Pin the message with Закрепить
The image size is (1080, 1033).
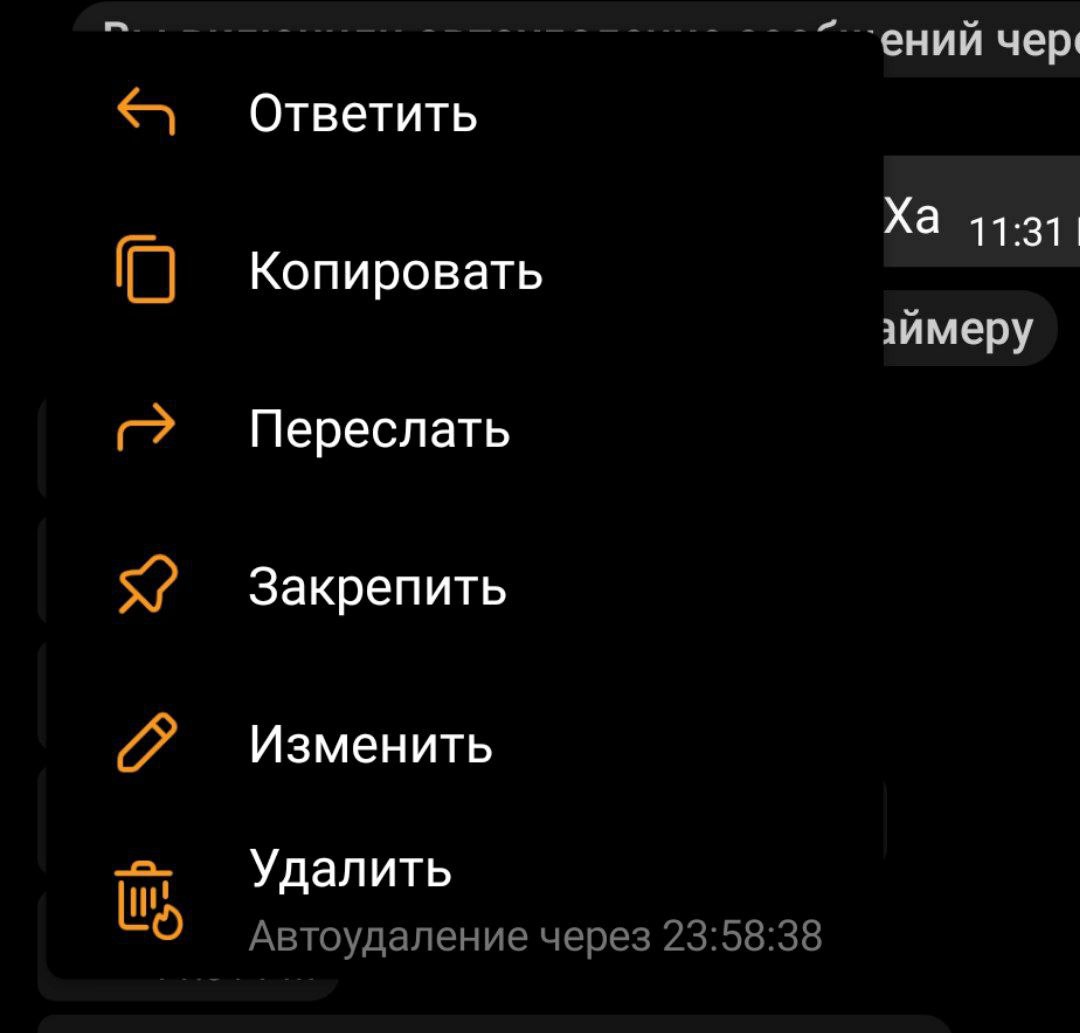[377, 587]
